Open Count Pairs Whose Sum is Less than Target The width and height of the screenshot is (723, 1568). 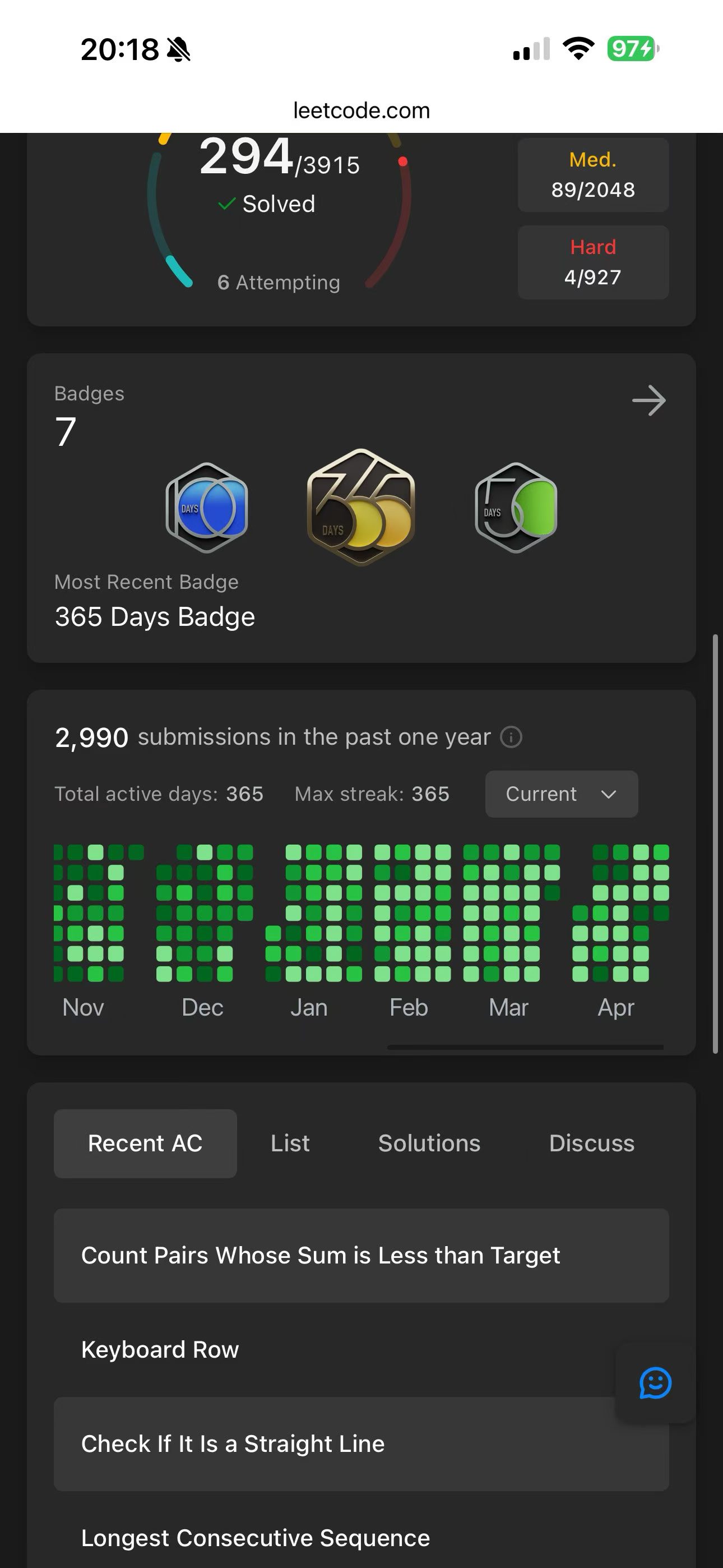pyautogui.click(x=321, y=1255)
